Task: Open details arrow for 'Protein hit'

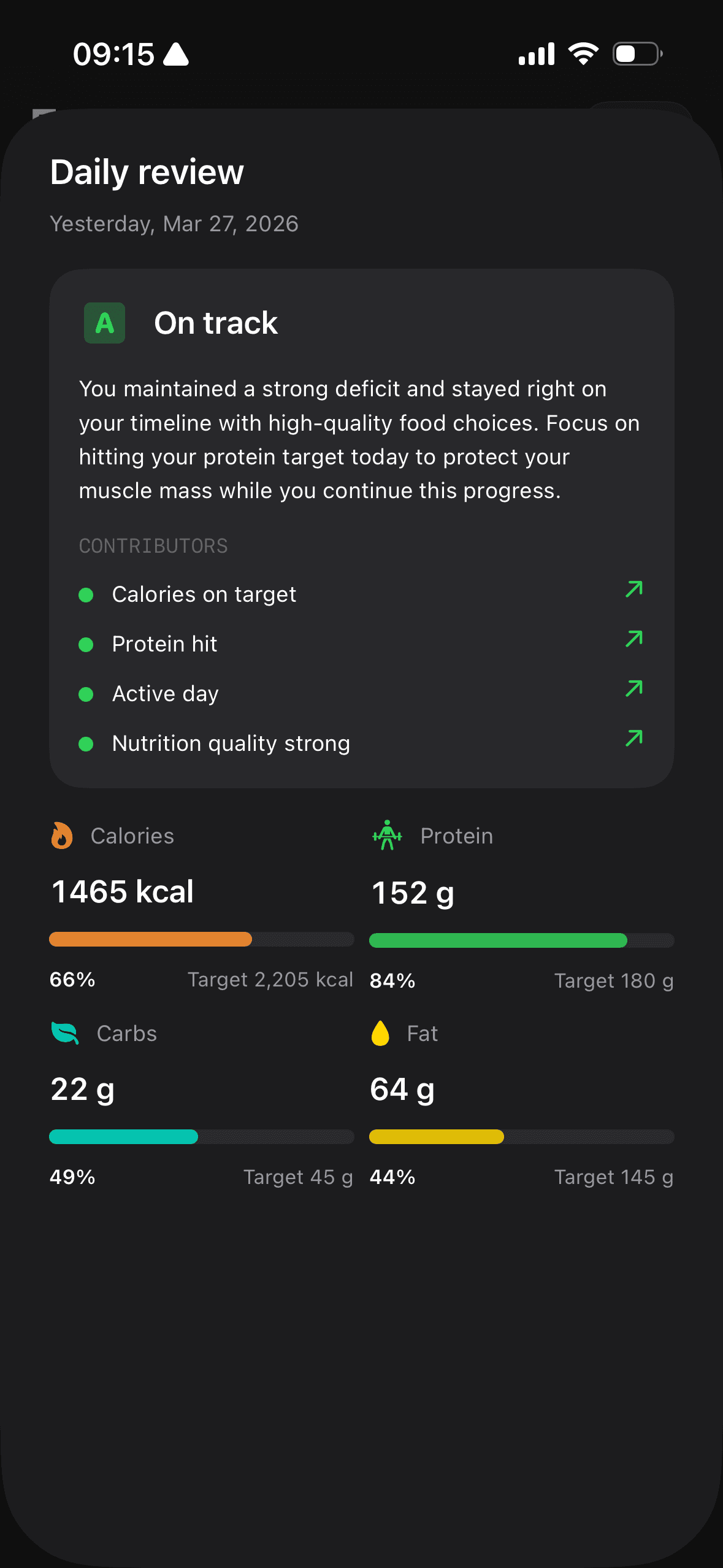Action: click(633, 640)
